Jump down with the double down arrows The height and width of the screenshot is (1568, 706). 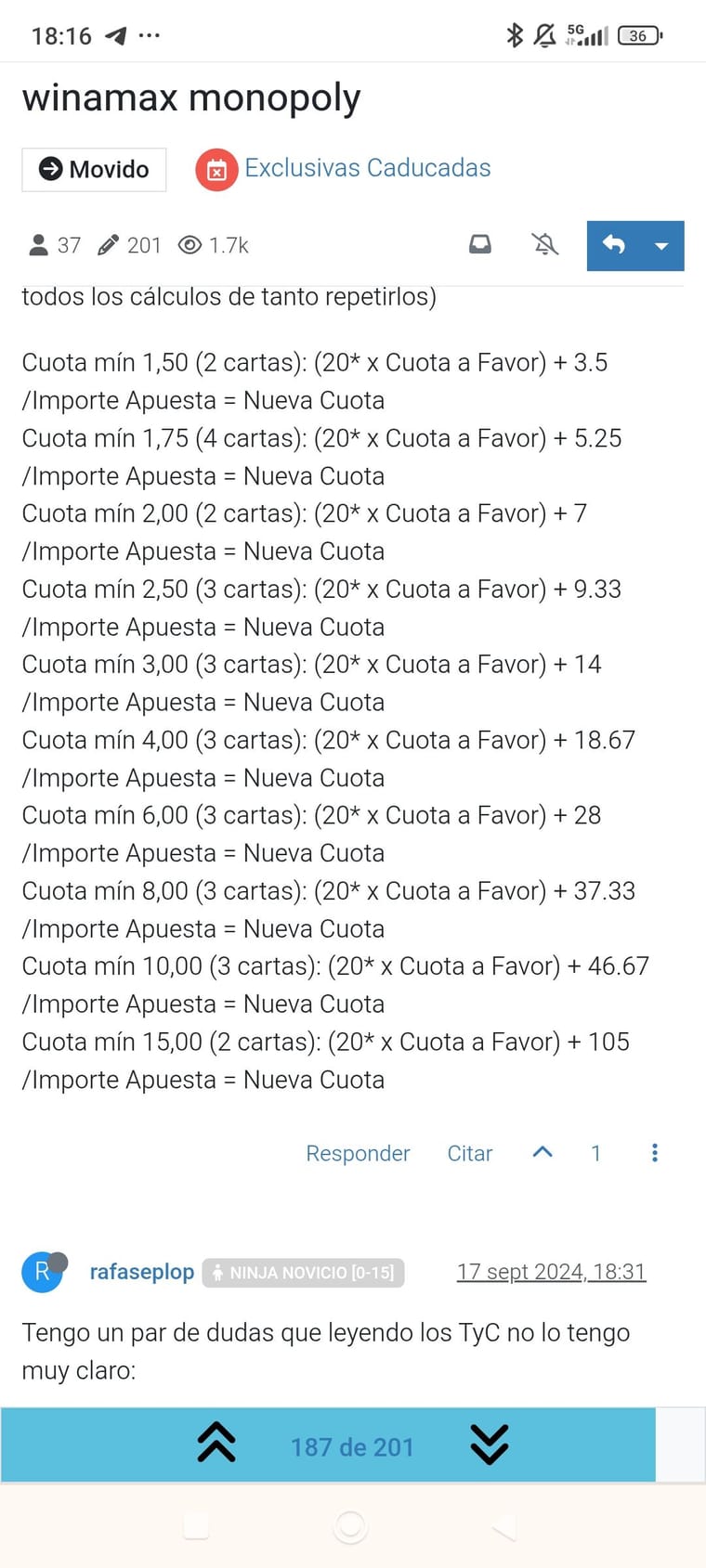pyautogui.click(x=489, y=1445)
